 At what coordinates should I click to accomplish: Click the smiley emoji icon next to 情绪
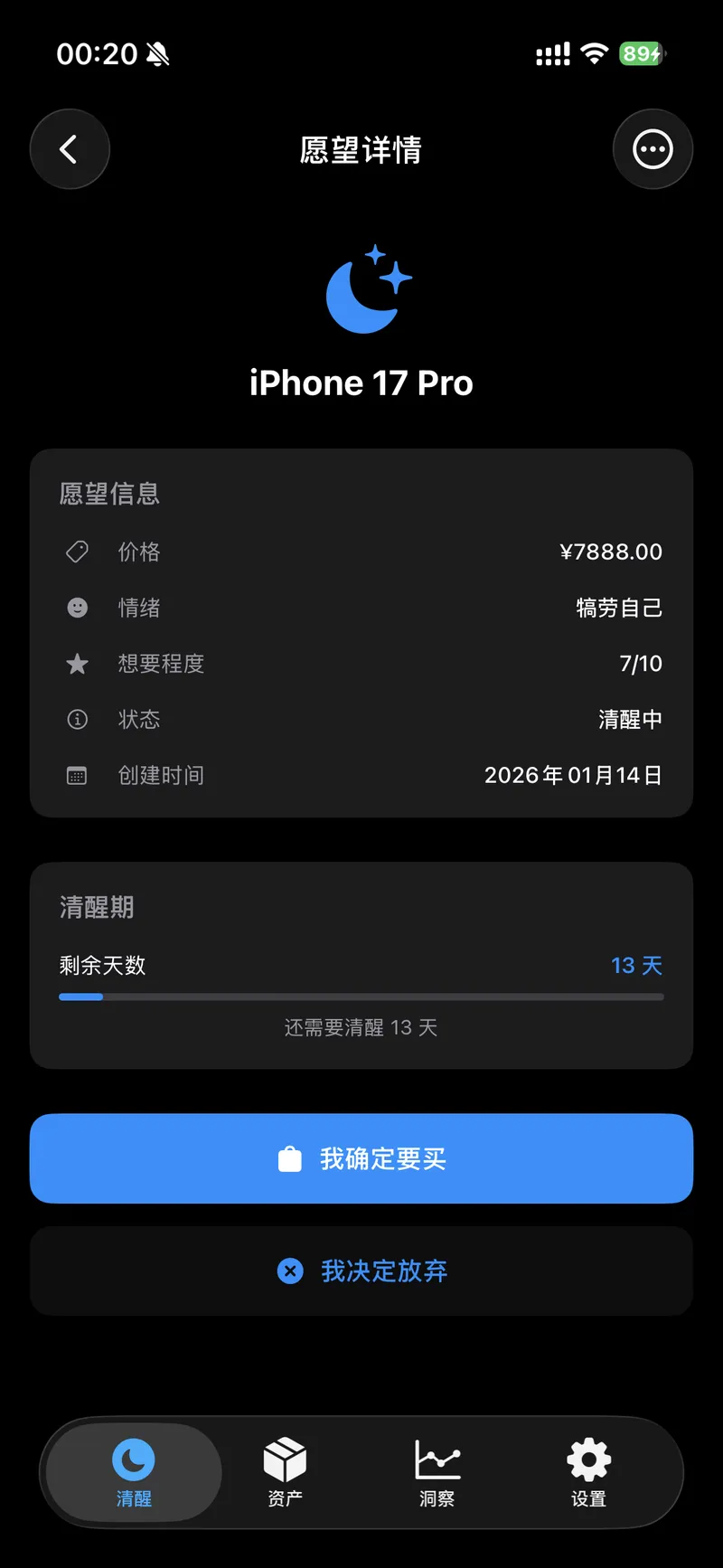(x=77, y=608)
